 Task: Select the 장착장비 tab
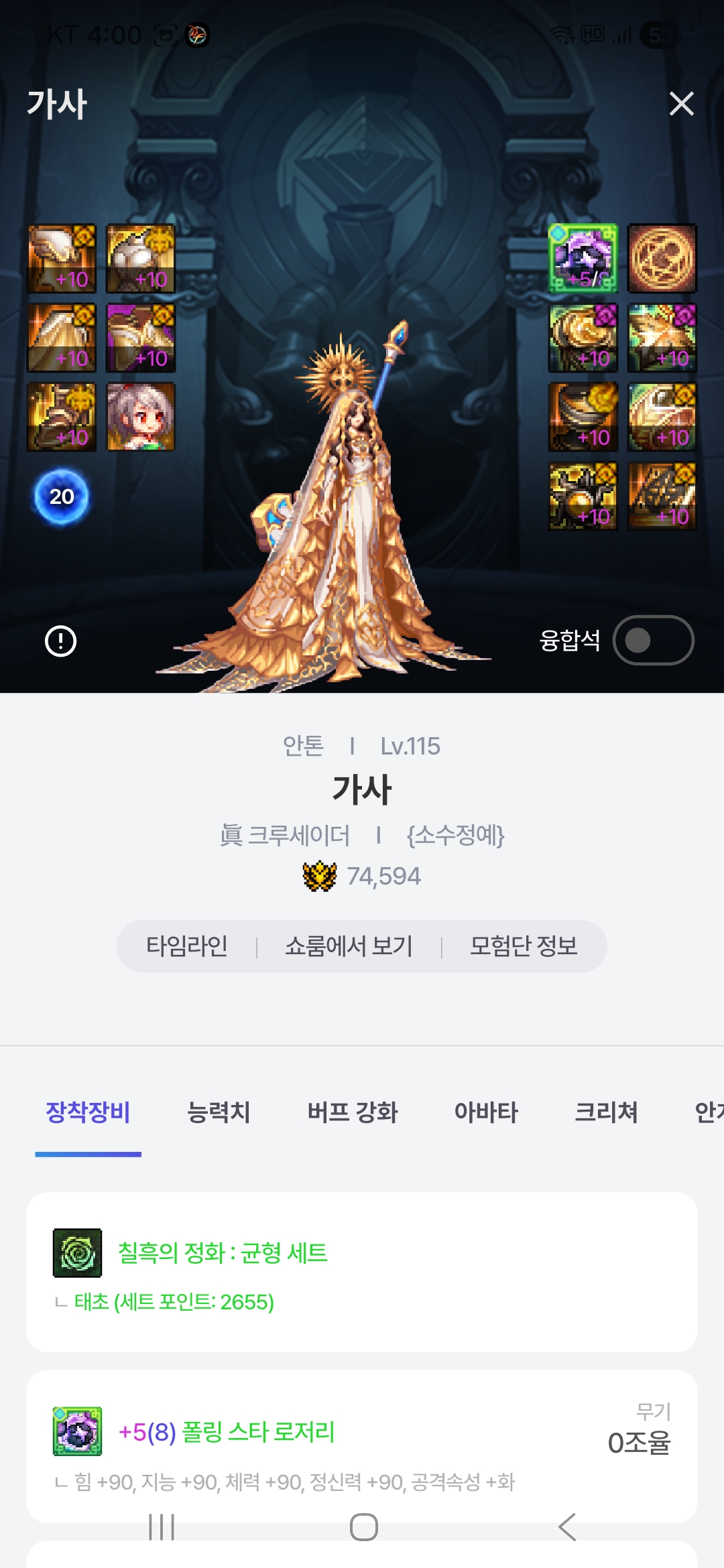88,1112
